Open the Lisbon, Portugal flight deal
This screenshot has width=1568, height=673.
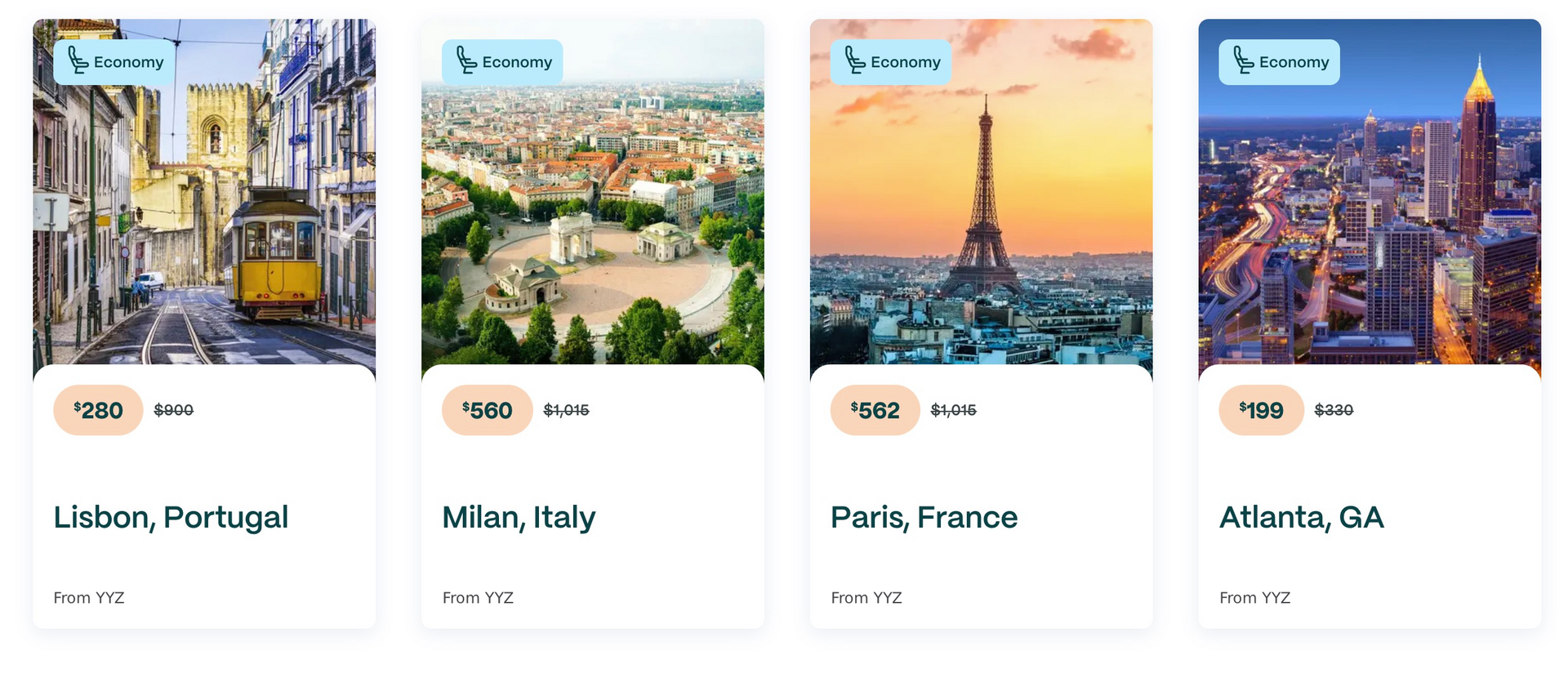tap(171, 517)
